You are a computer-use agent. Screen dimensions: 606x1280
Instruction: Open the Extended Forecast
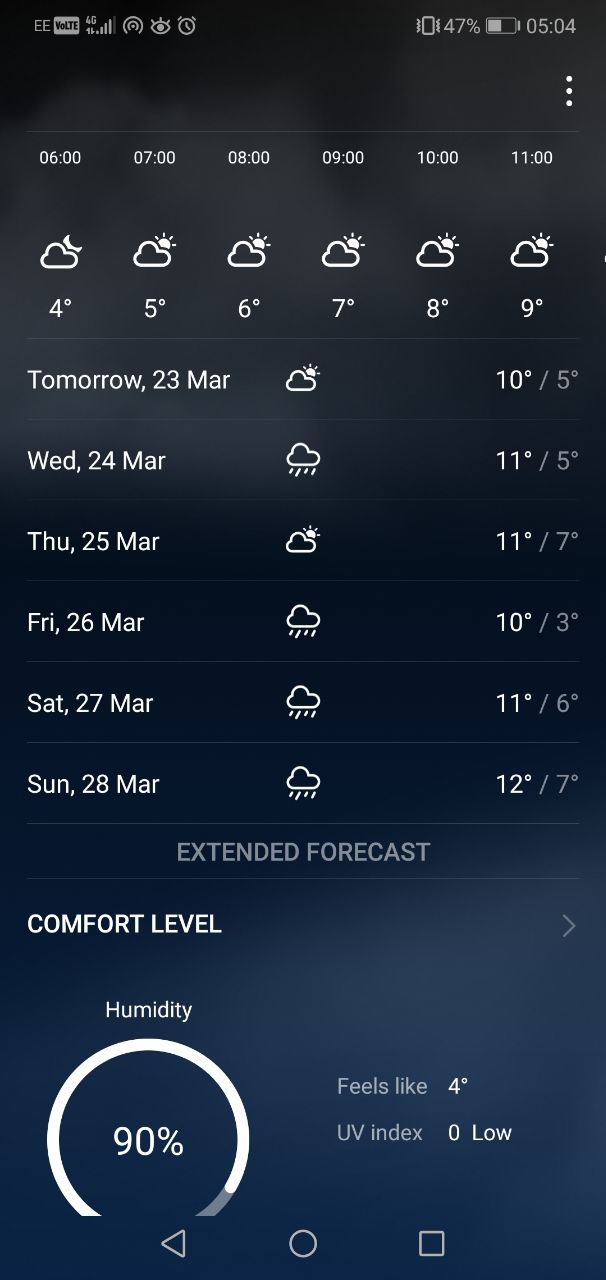[x=303, y=852]
